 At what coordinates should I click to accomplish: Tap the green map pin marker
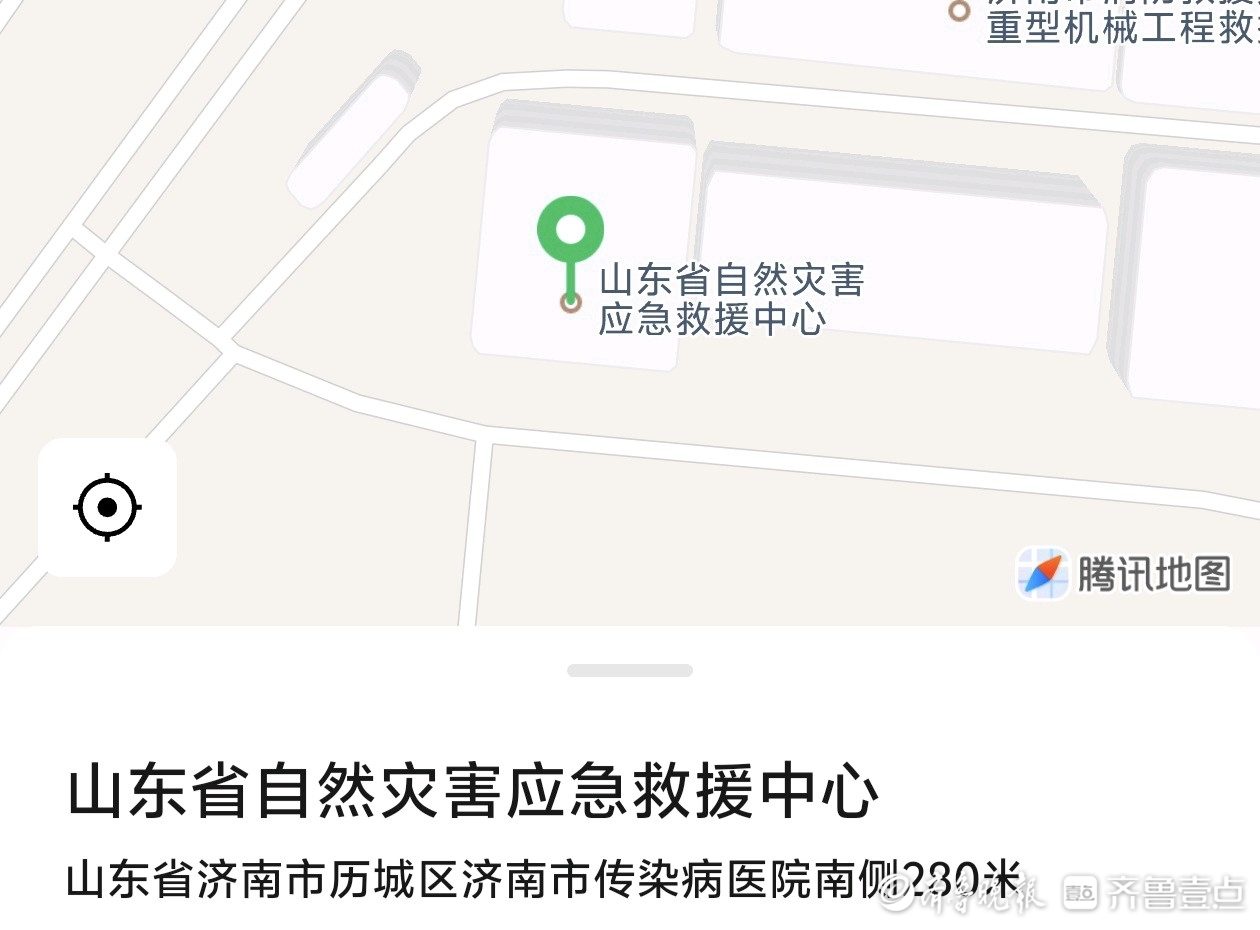click(570, 230)
